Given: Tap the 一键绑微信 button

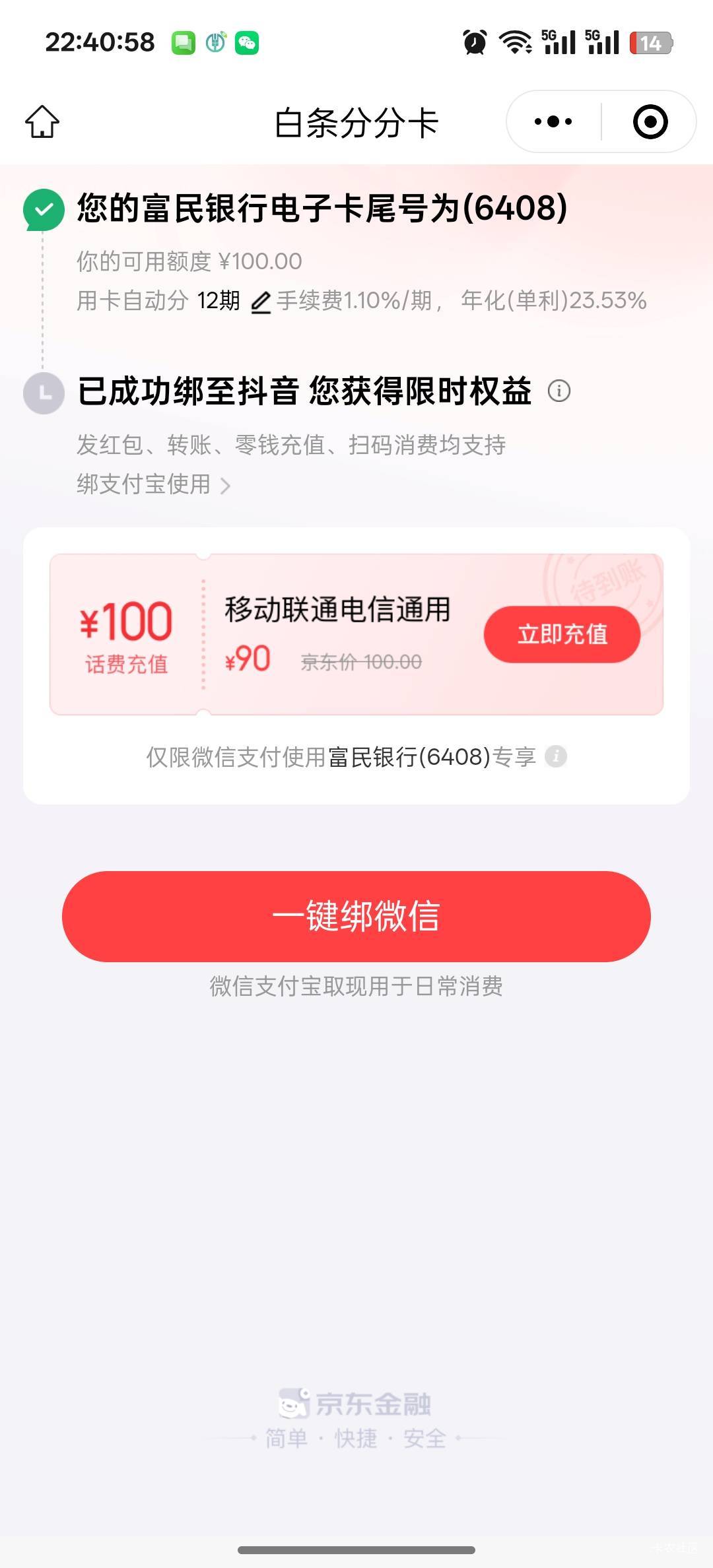Looking at the screenshot, I should (356, 916).
